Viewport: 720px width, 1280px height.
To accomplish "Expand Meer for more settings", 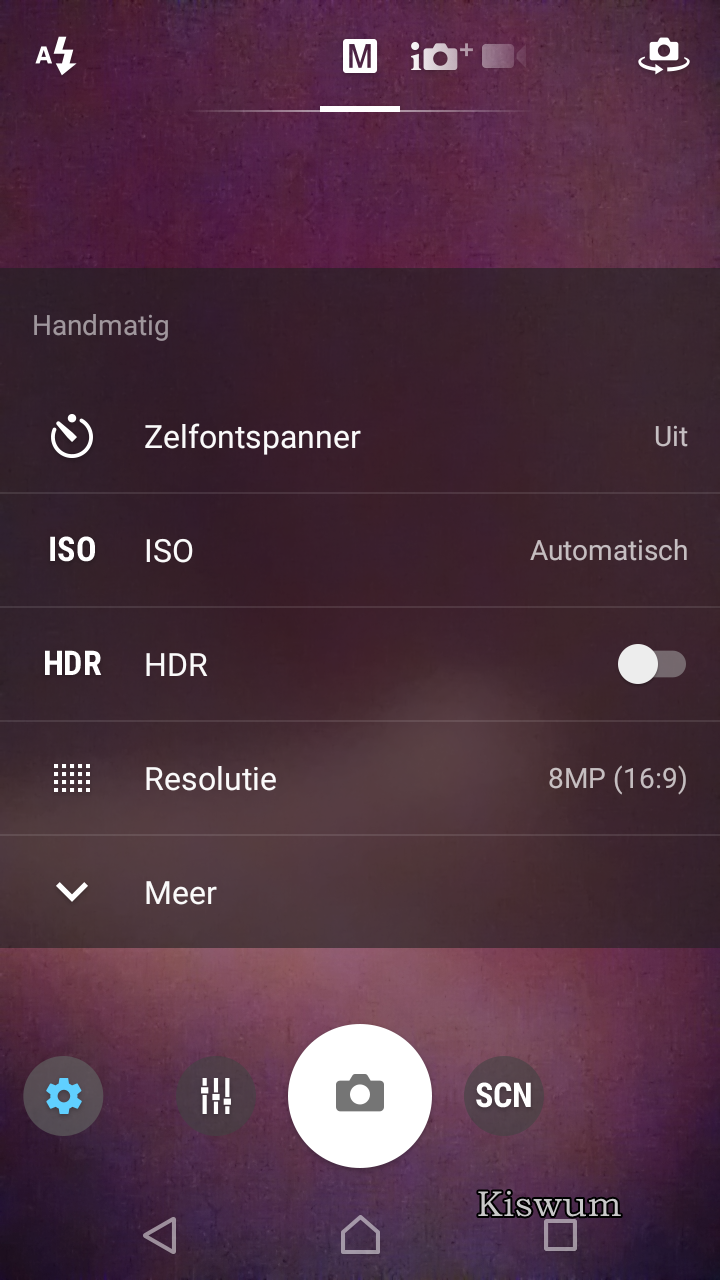I will (360, 893).
